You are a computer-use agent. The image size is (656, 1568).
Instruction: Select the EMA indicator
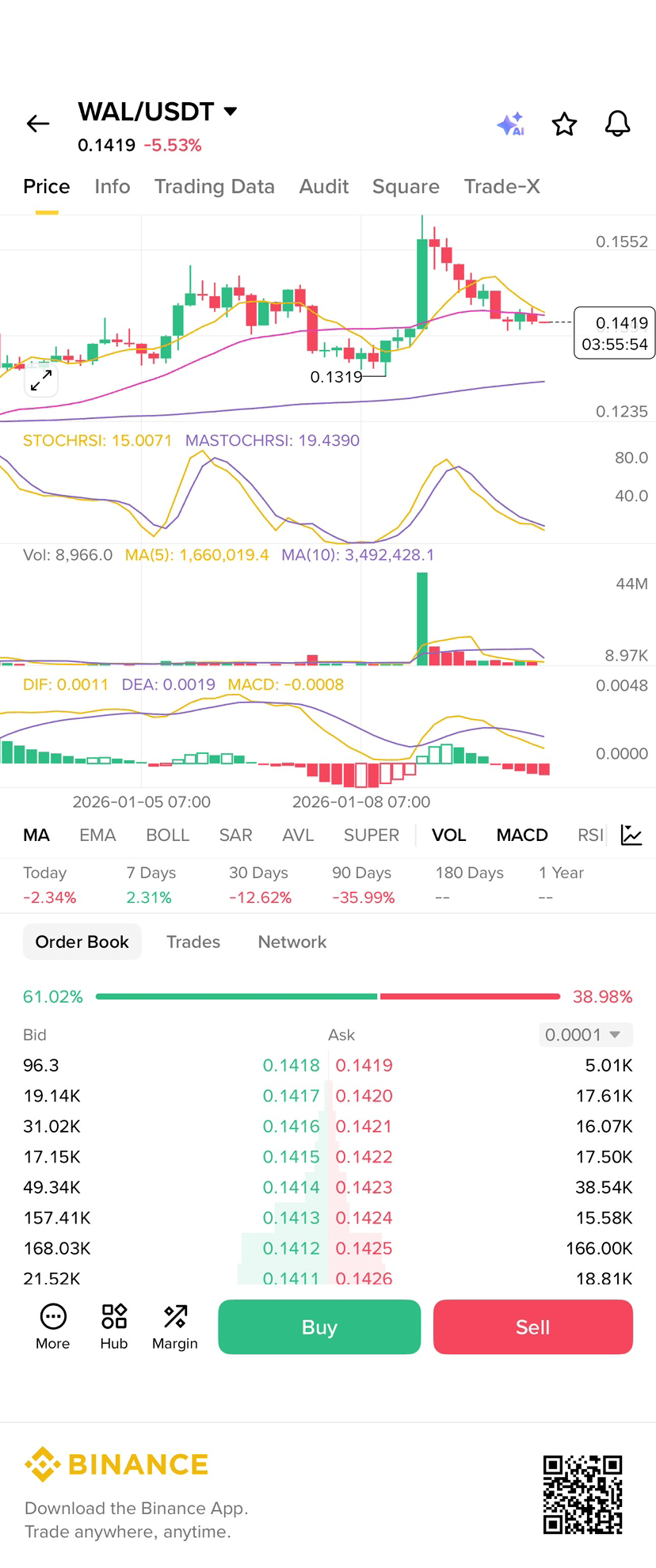click(x=97, y=835)
